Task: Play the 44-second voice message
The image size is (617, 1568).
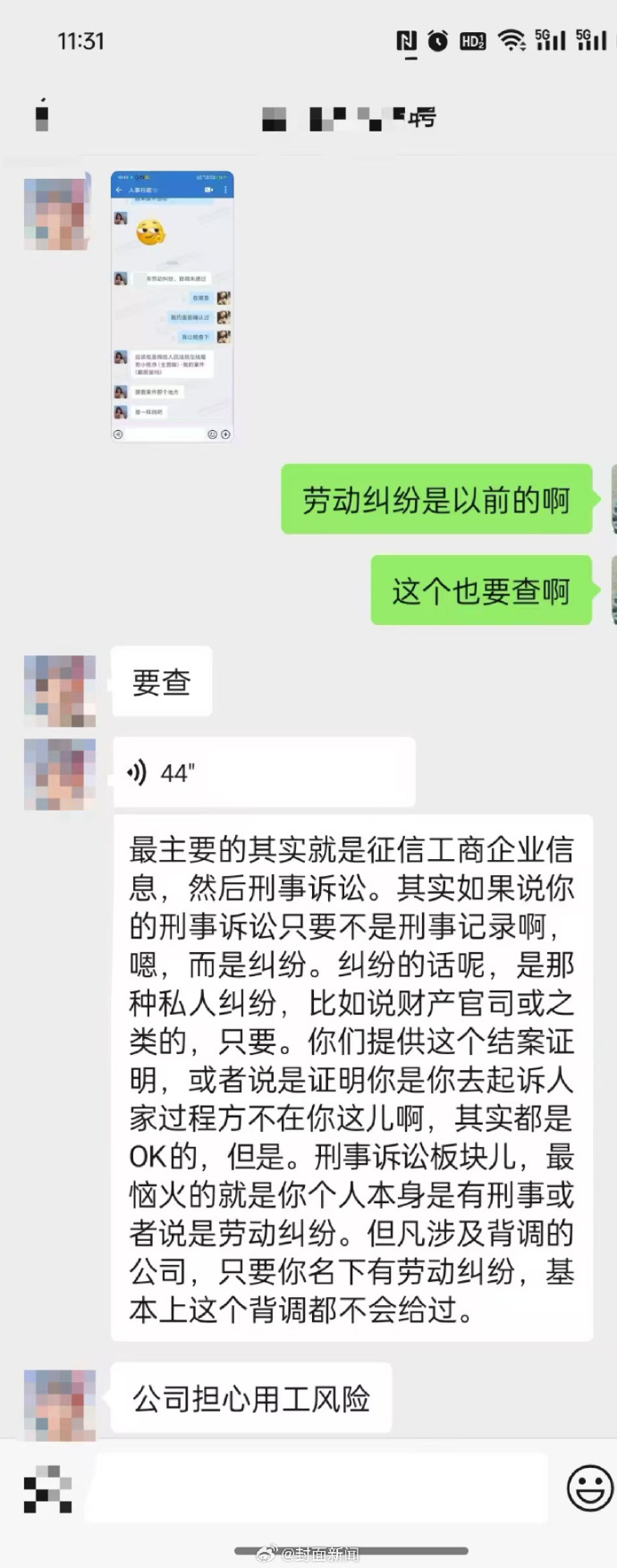Action: point(263,772)
